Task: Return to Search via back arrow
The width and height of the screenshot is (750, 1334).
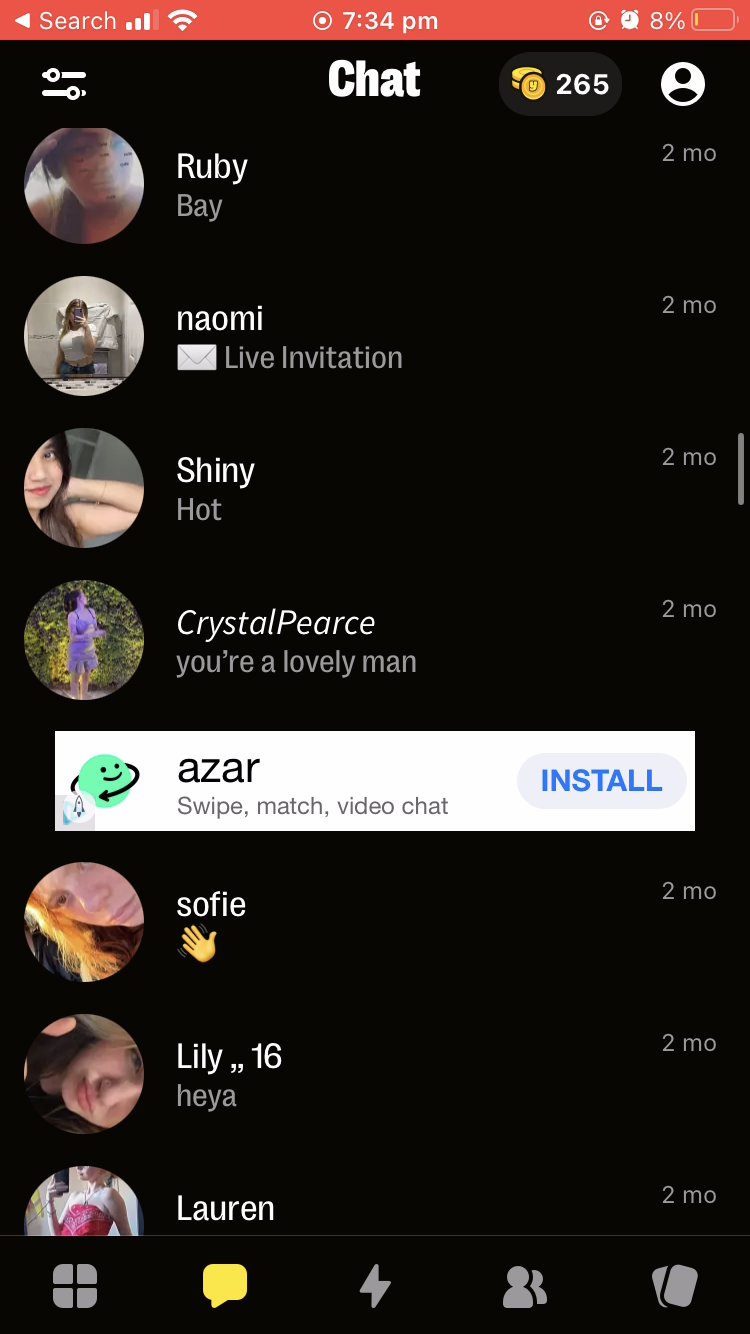Action: [x=65, y=20]
